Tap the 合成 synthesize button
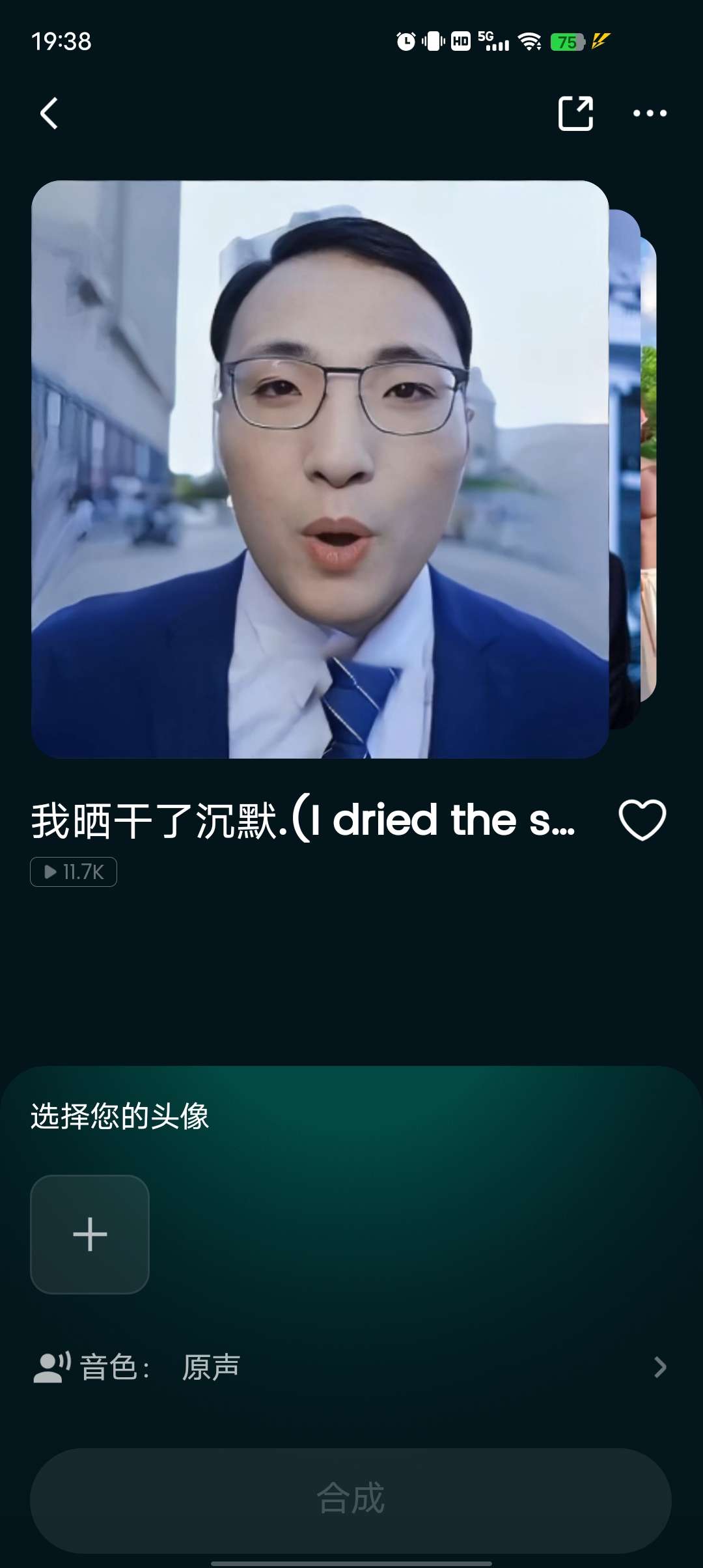 (x=351, y=1499)
